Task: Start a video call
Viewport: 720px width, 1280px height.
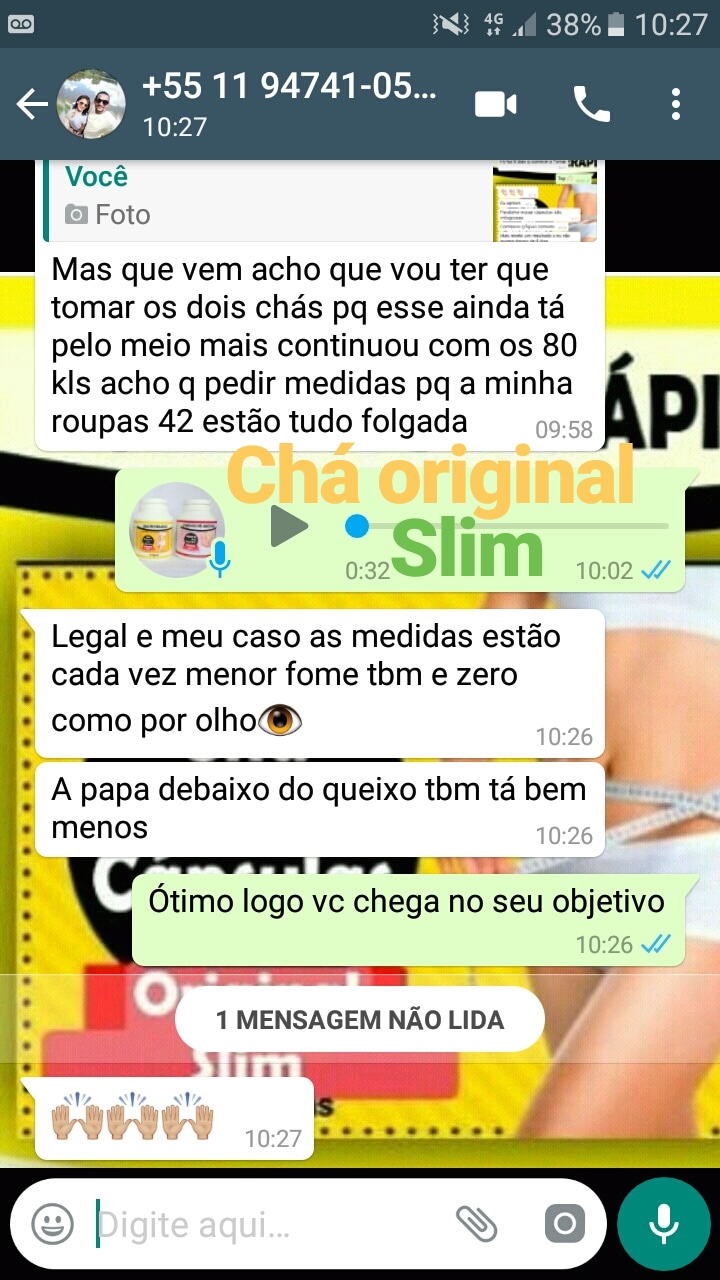Action: [x=496, y=104]
